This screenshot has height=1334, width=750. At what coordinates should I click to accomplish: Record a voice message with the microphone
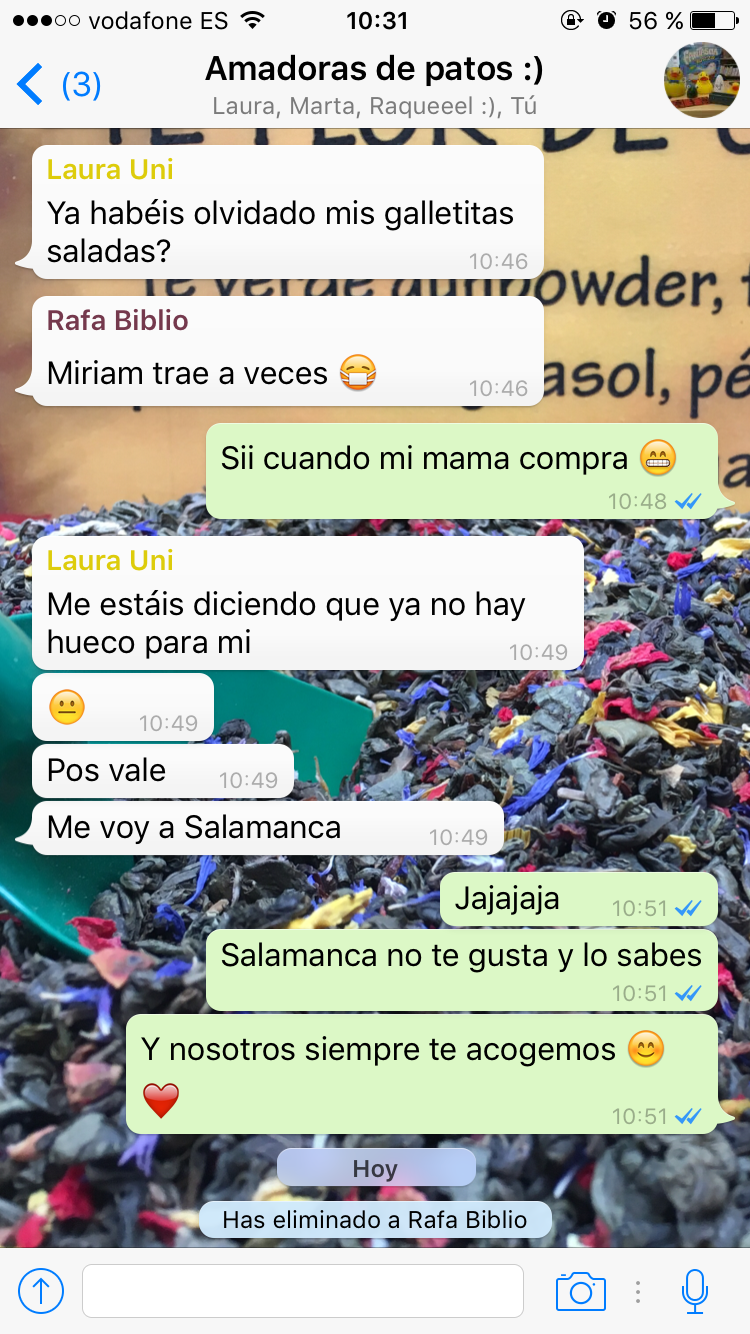[695, 1290]
